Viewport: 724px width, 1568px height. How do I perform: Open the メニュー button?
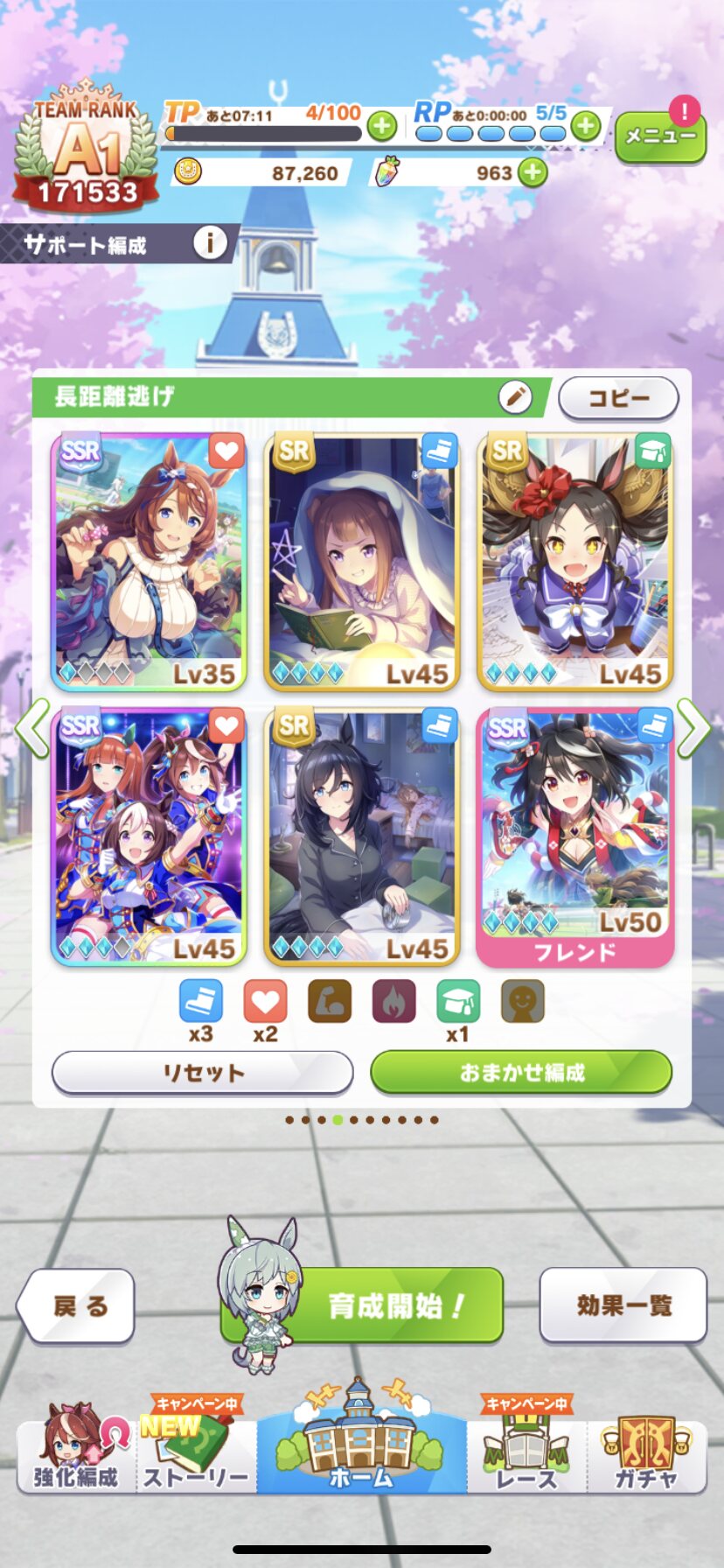click(660, 136)
